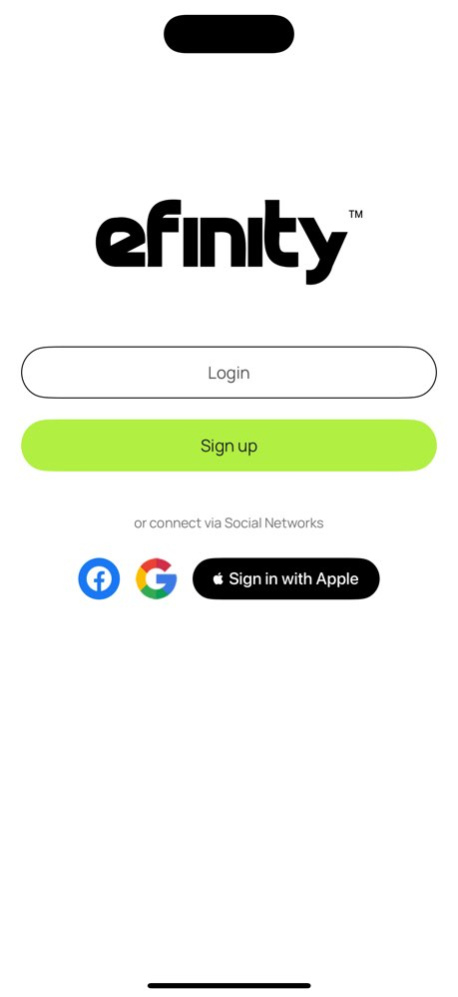Tap the Login button
The image size is (458, 997).
coord(229,373)
